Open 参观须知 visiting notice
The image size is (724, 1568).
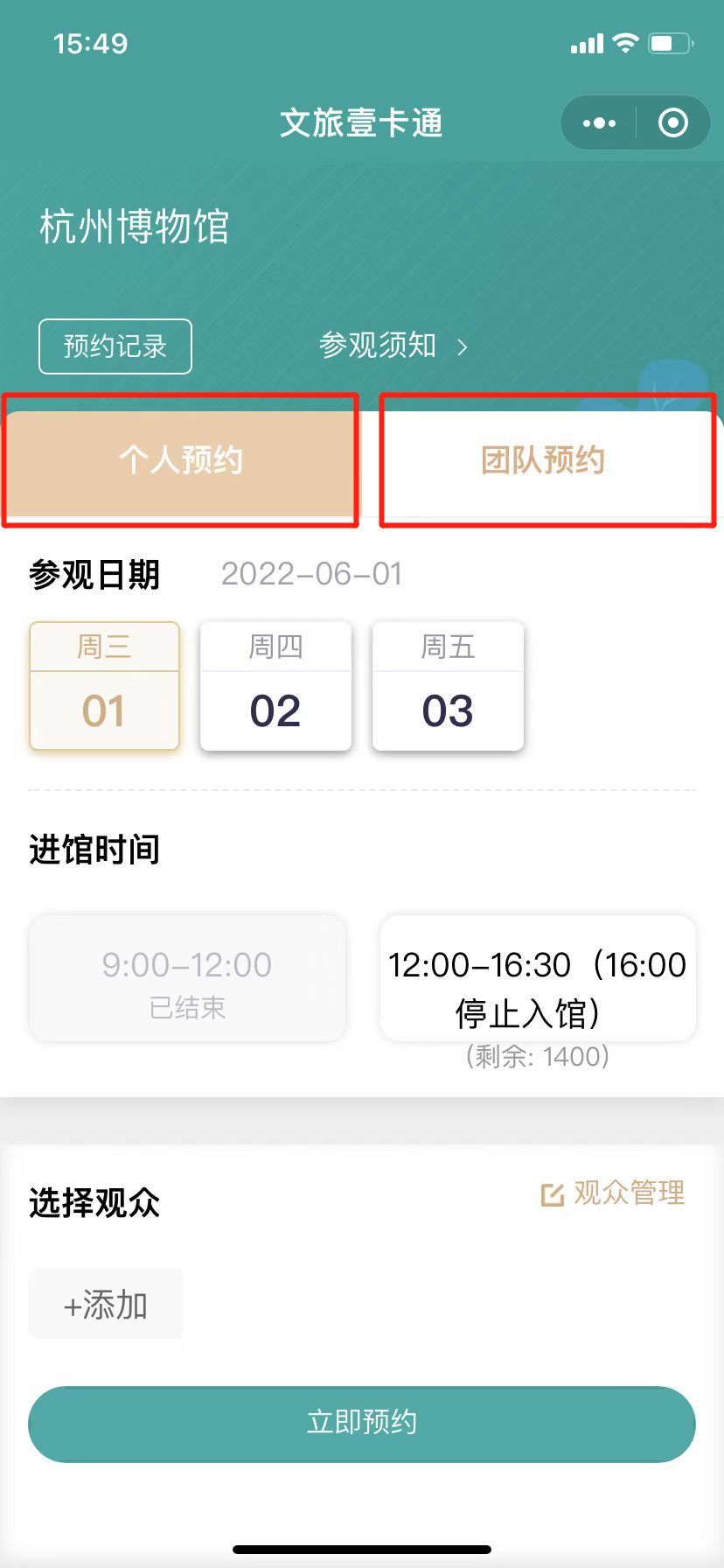pyautogui.click(x=392, y=346)
